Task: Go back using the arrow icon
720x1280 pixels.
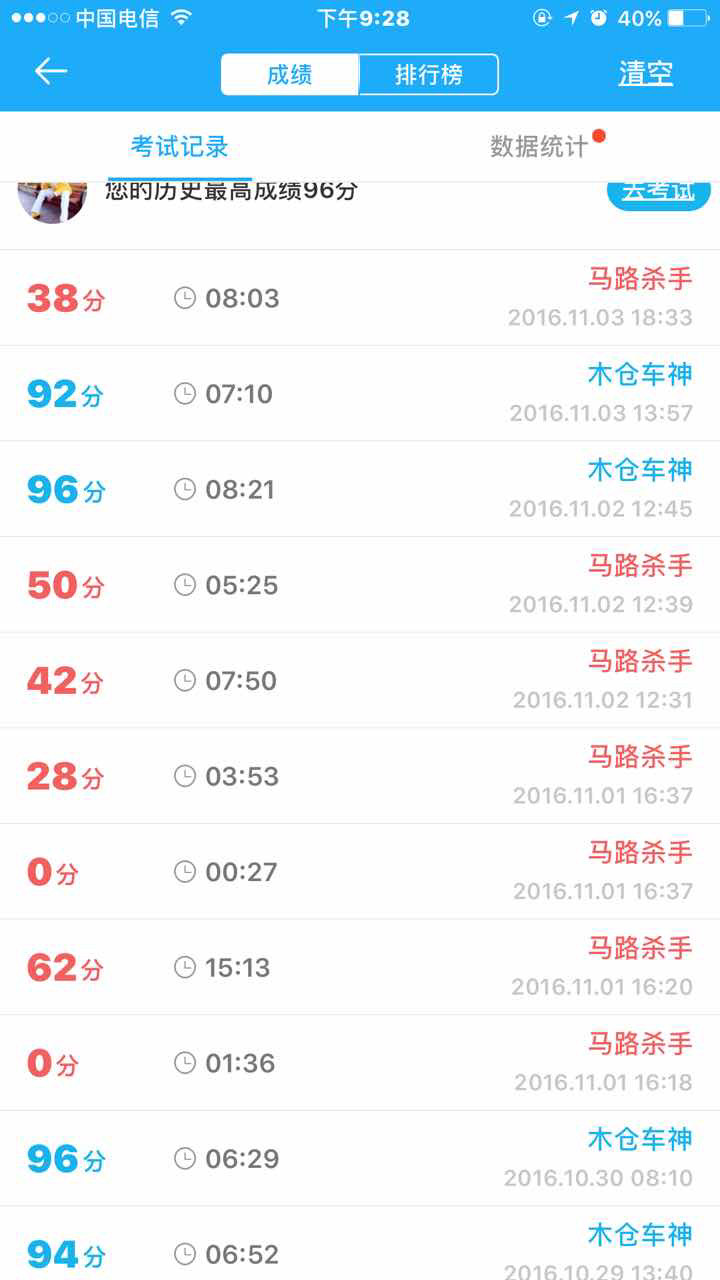Action: coord(50,72)
